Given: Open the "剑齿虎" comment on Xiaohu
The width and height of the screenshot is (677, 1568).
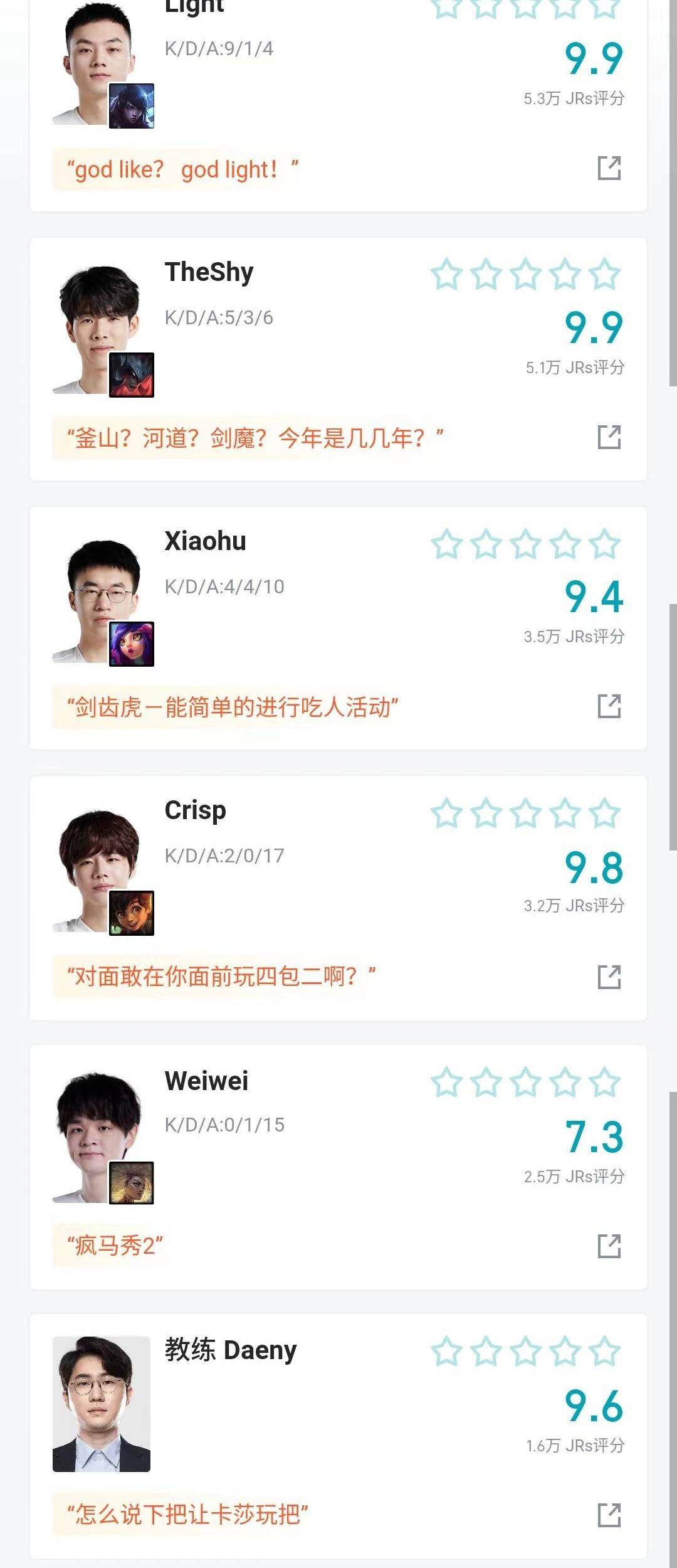Looking at the screenshot, I should 232,707.
